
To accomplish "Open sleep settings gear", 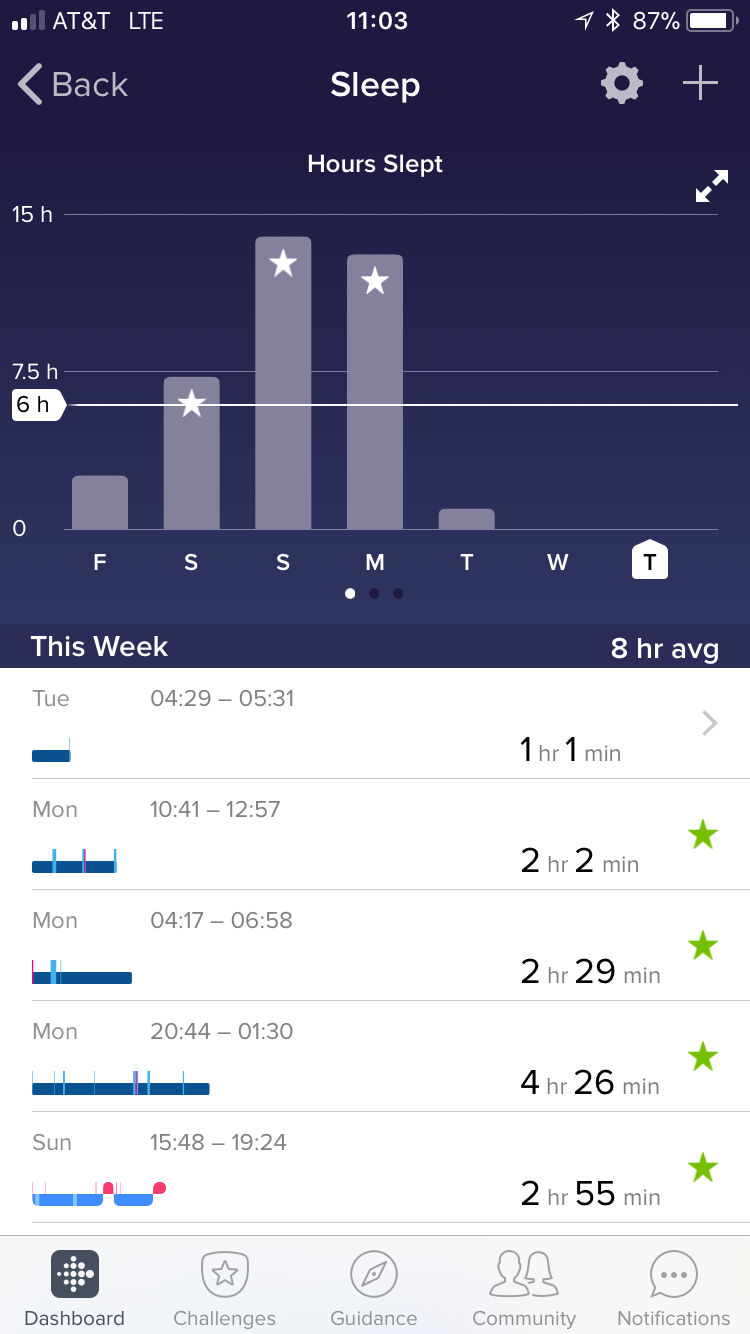I will tap(621, 85).
